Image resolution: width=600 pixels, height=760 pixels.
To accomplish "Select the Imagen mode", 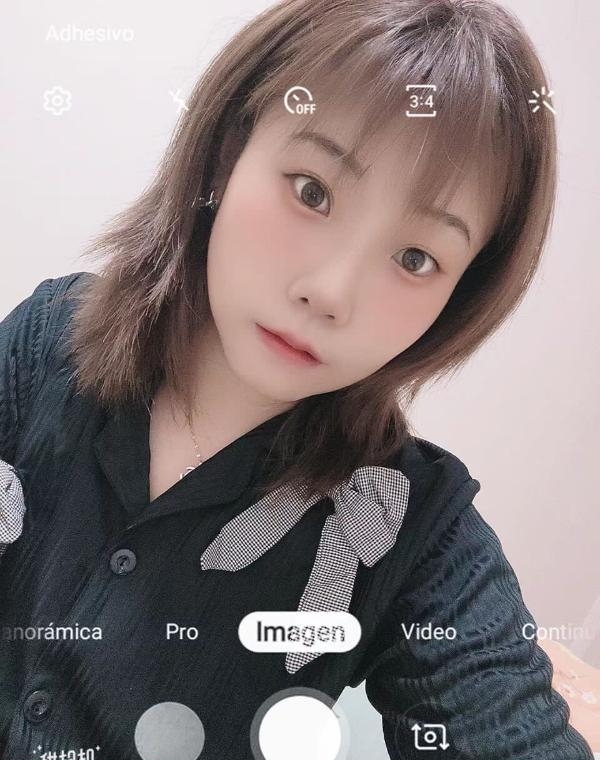I will (300, 632).
